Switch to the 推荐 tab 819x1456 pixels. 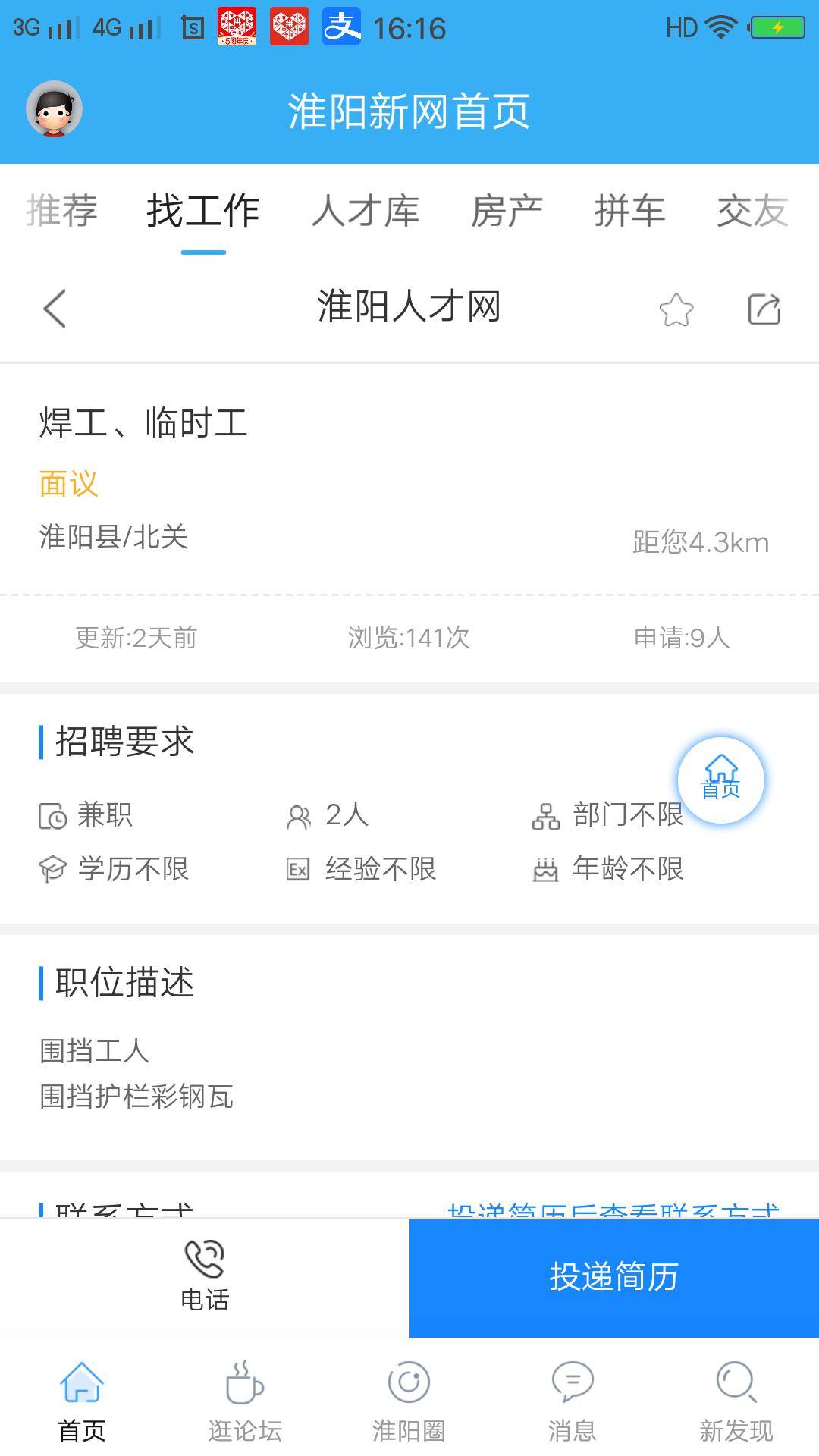coord(62,211)
